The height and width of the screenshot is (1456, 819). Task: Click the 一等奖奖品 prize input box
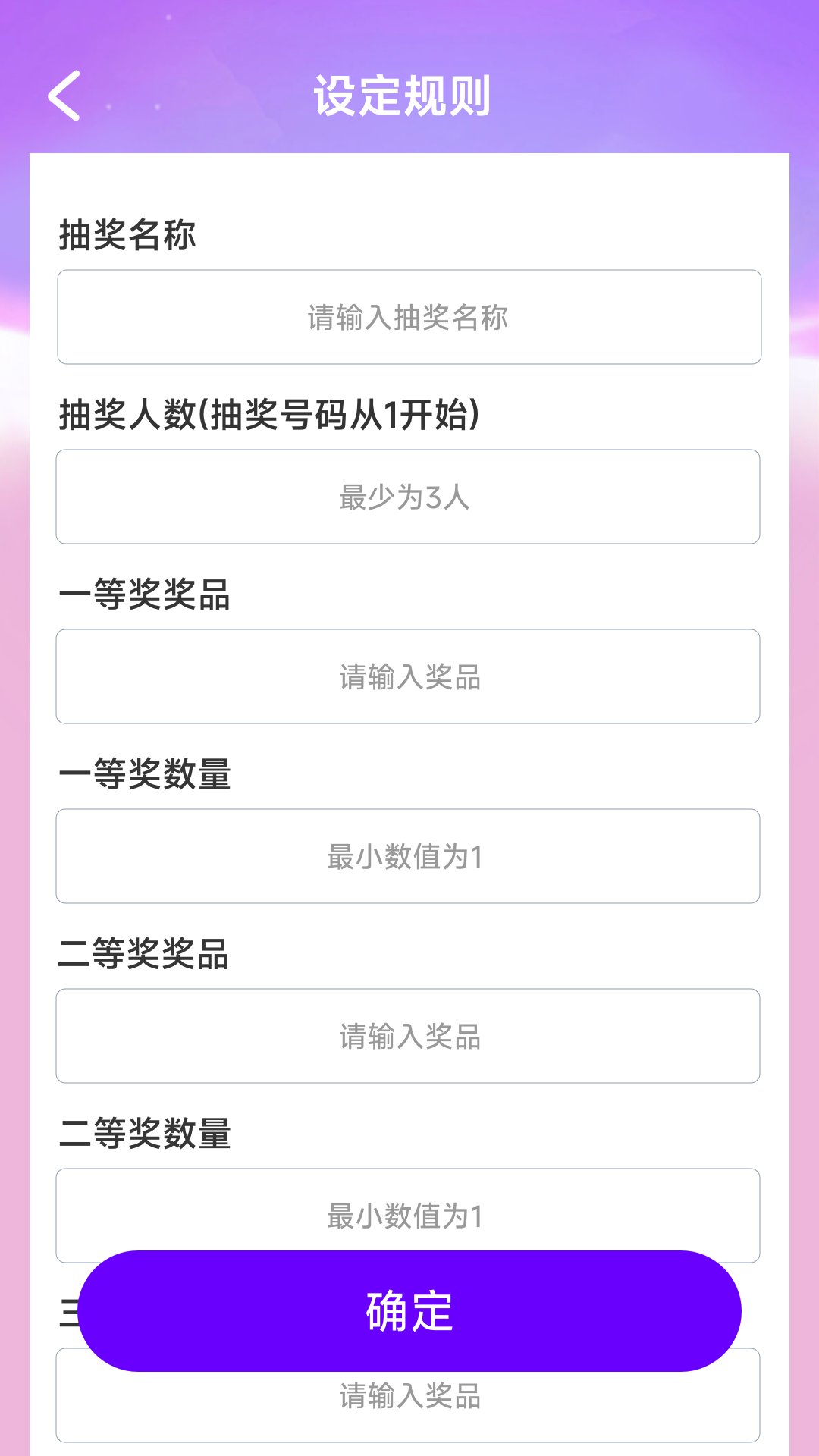tap(408, 676)
